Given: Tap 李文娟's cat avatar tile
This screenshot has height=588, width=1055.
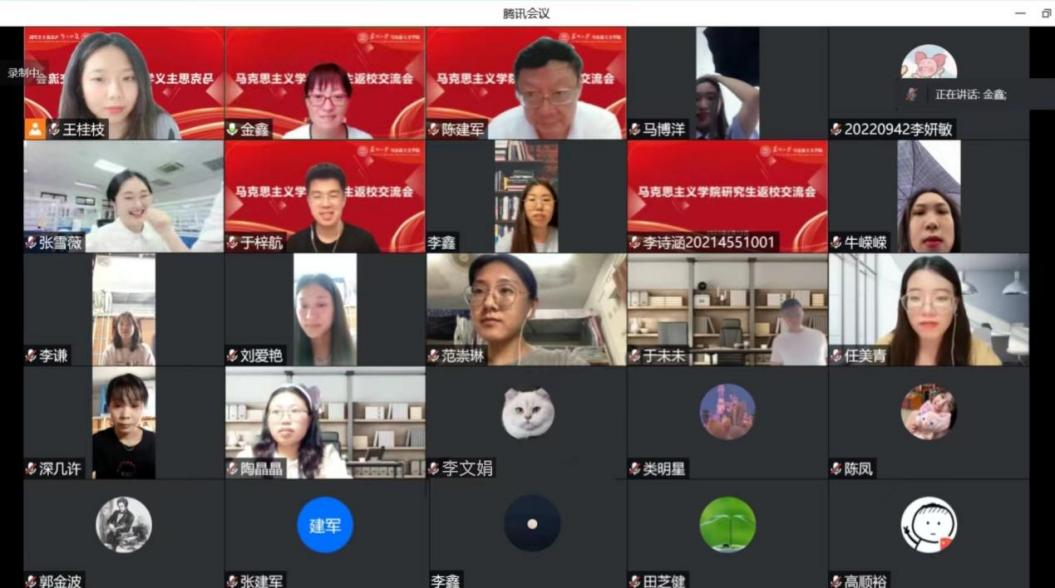Looking at the screenshot, I should point(527,414).
